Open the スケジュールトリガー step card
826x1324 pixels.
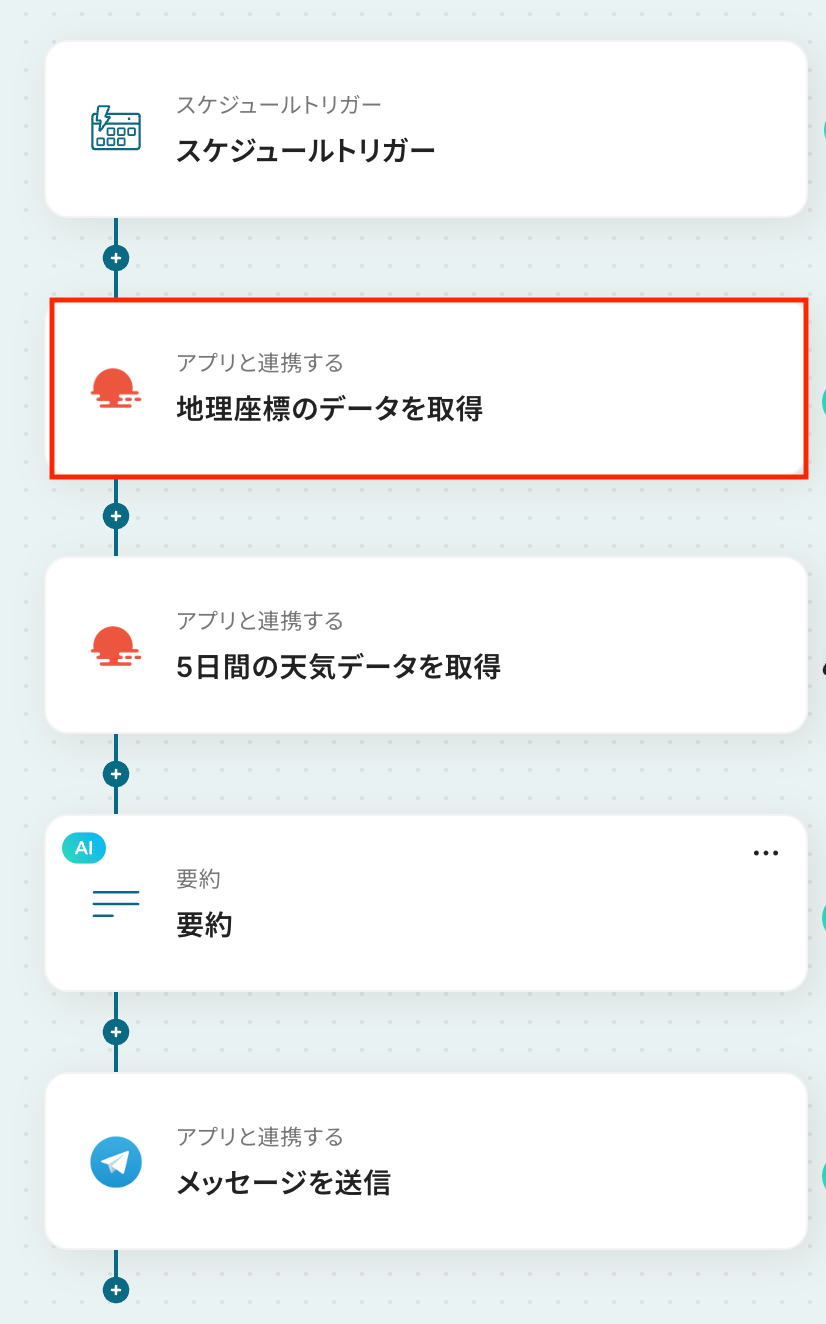click(425, 129)
